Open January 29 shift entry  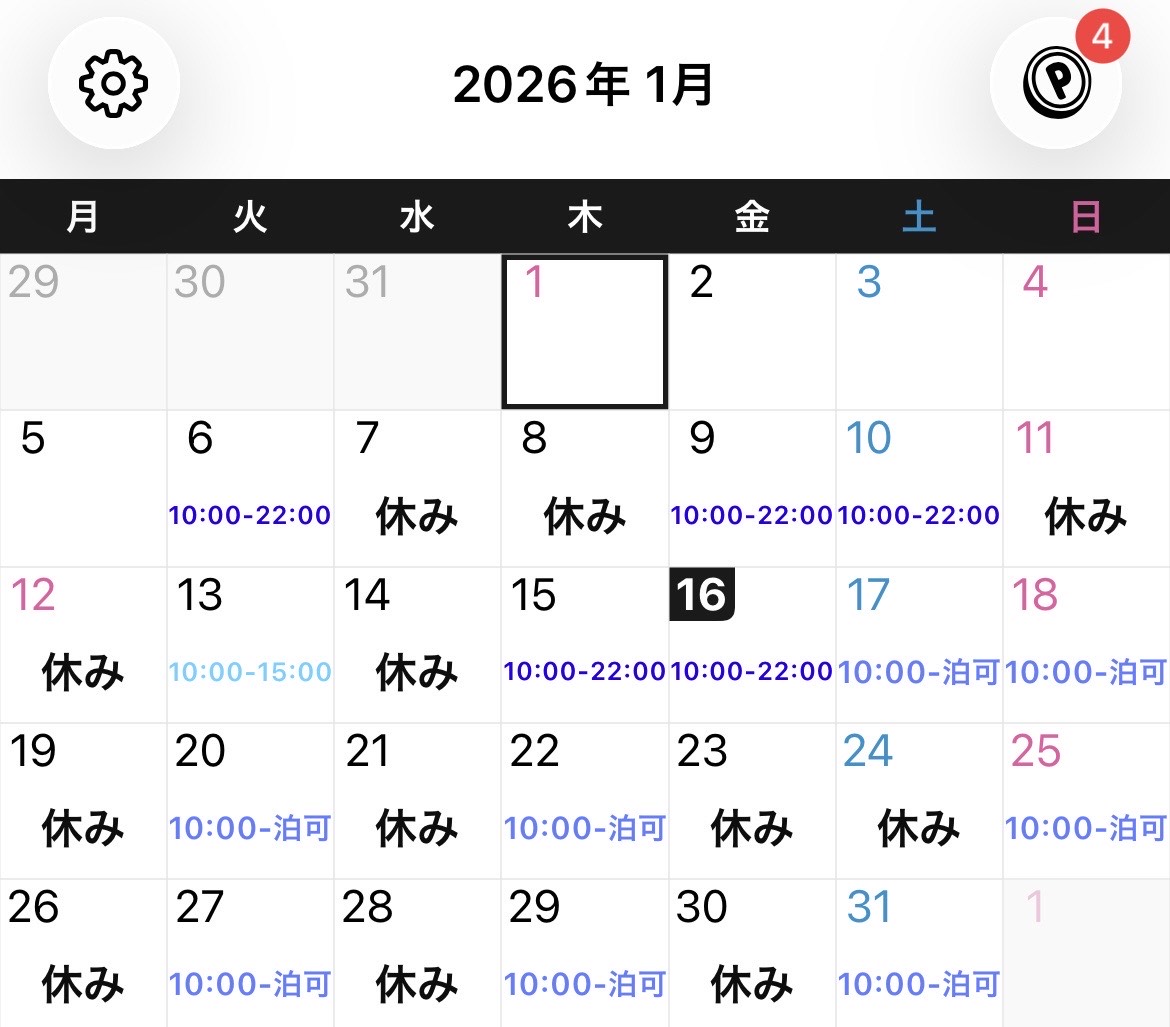pos(585,955)
